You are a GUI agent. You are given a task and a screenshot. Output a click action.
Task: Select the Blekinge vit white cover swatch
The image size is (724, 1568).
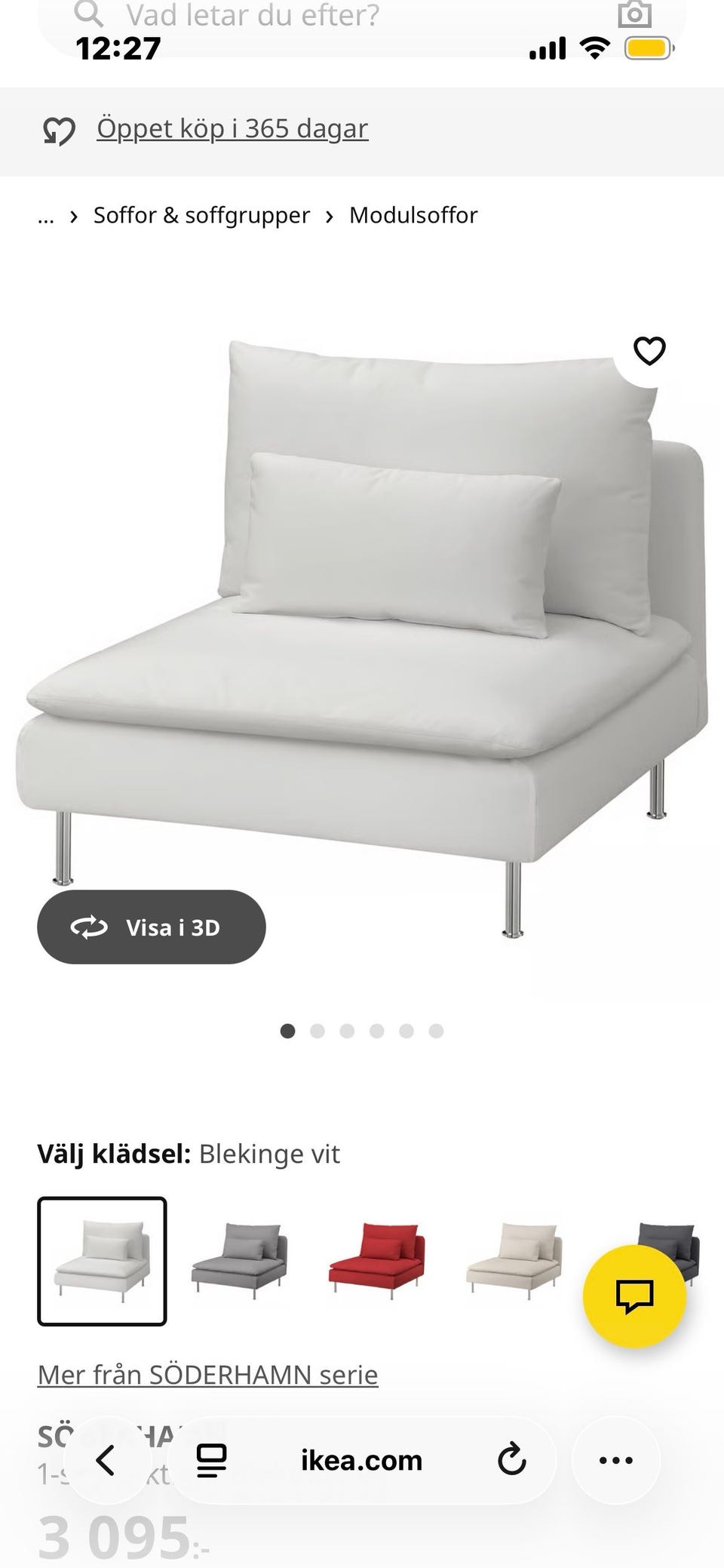pyautogui.click(x=102, y=1261)
